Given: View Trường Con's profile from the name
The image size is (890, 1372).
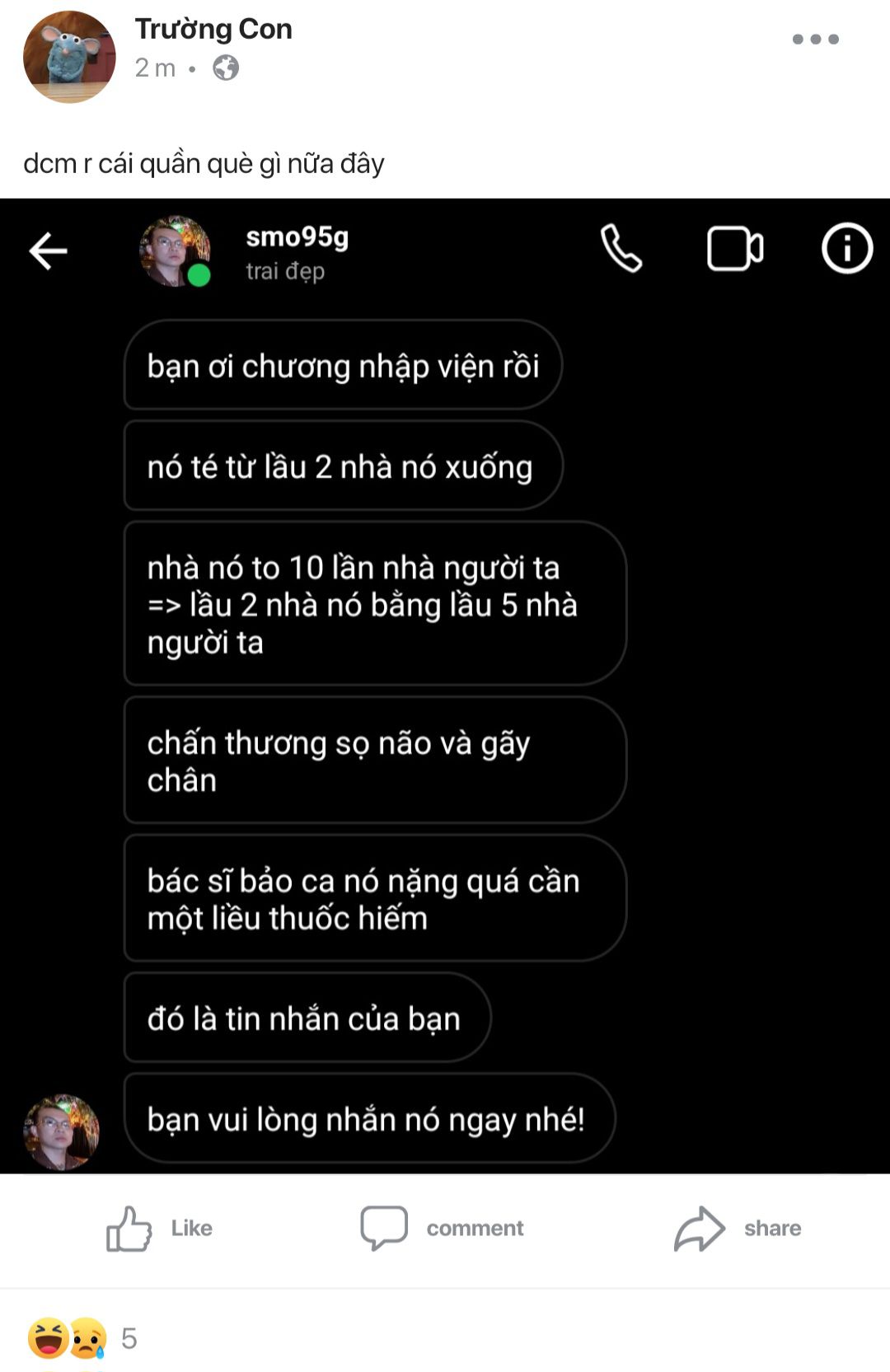Looking at the screenshot, I should point(213,30).
